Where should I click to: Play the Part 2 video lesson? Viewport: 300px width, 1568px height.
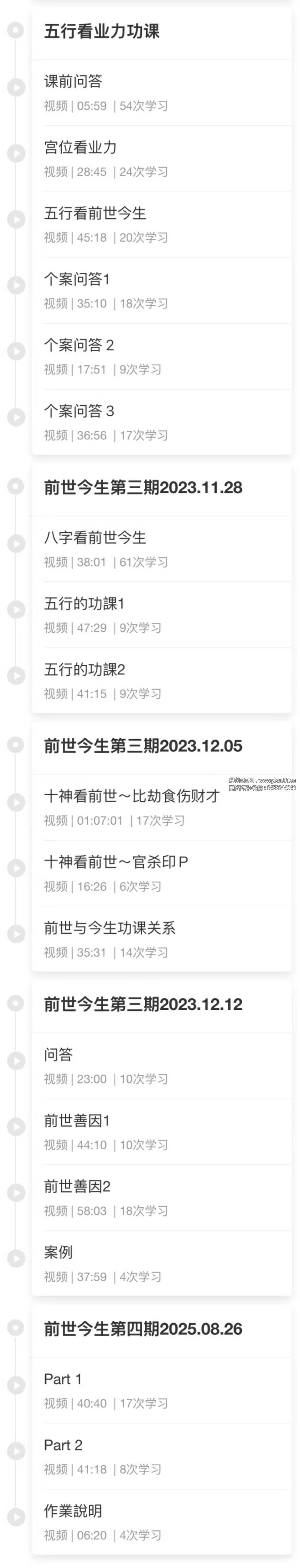pyautogui.click(x=63, y=1445)
